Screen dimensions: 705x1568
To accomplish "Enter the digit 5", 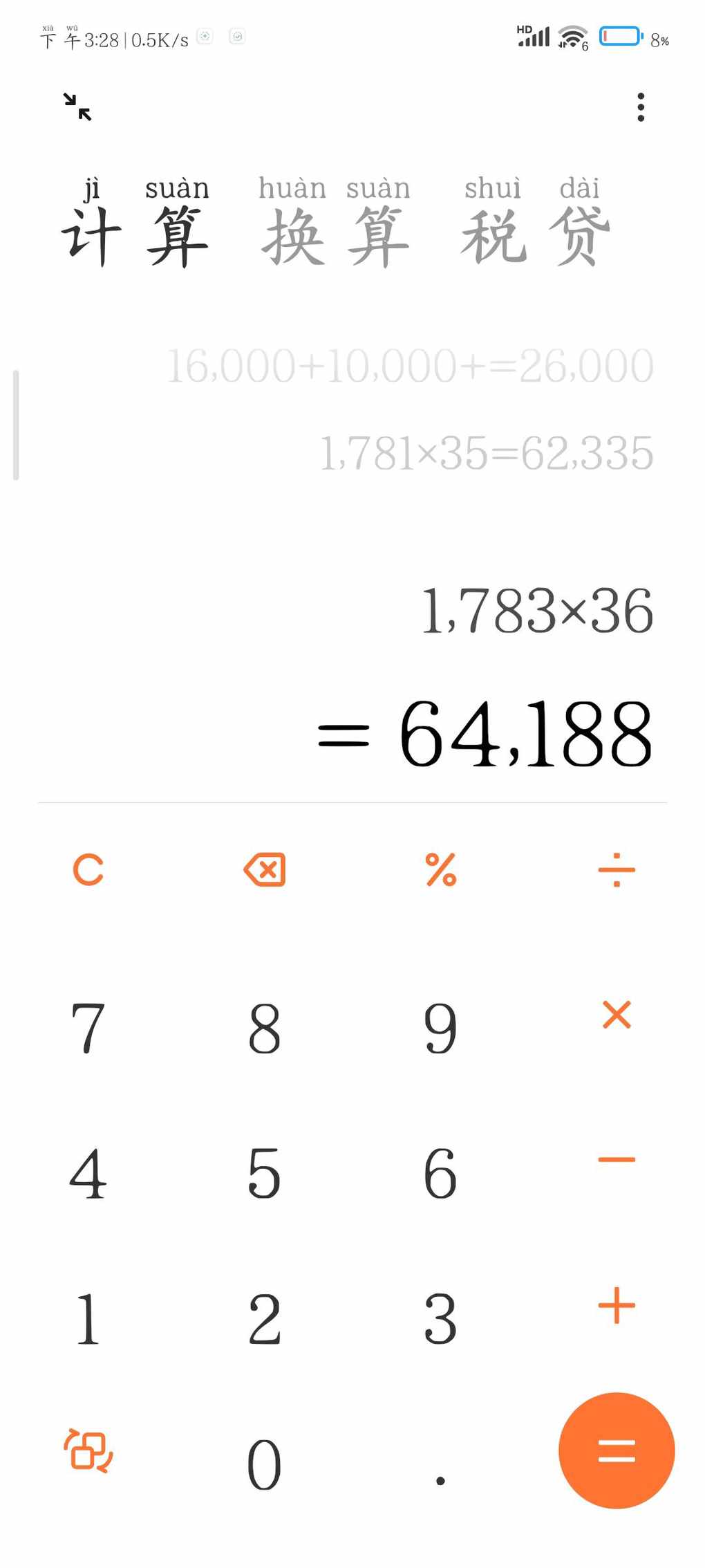I will tap(265, 1173).
